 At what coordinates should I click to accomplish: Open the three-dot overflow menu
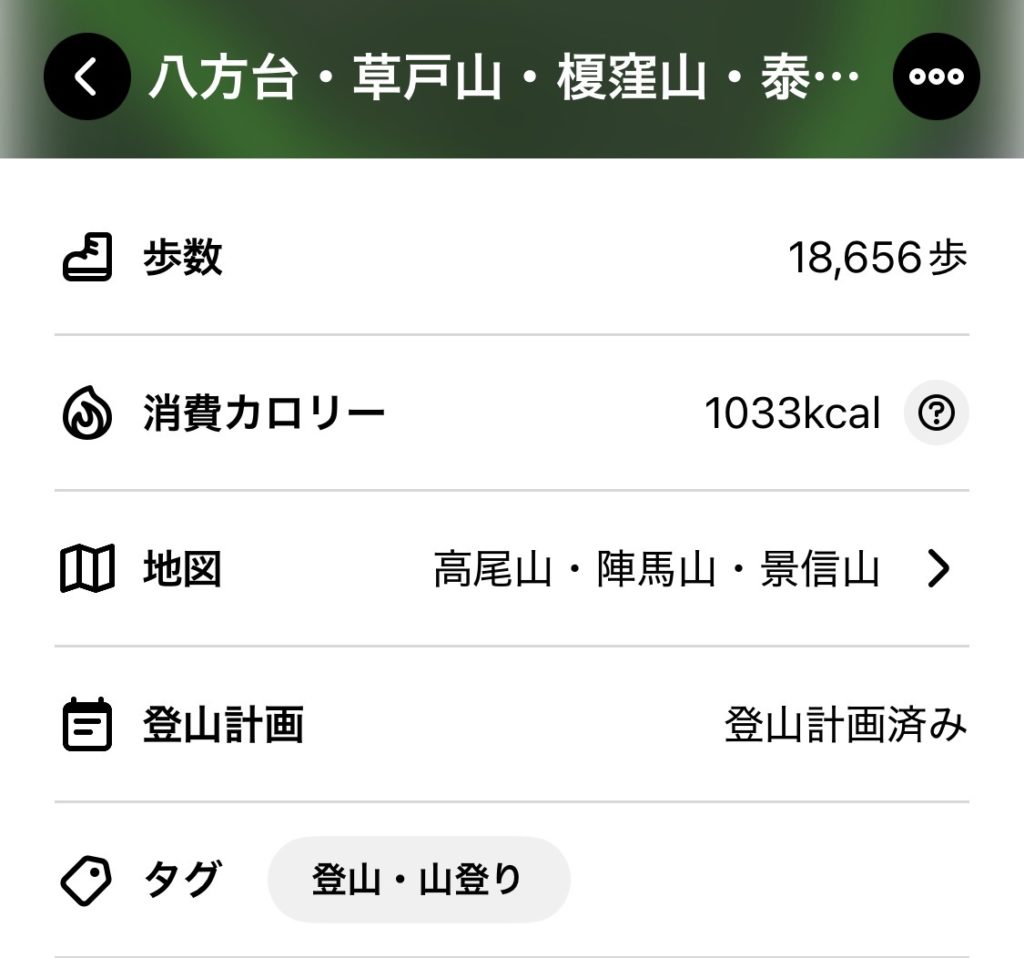click(936, 77)
